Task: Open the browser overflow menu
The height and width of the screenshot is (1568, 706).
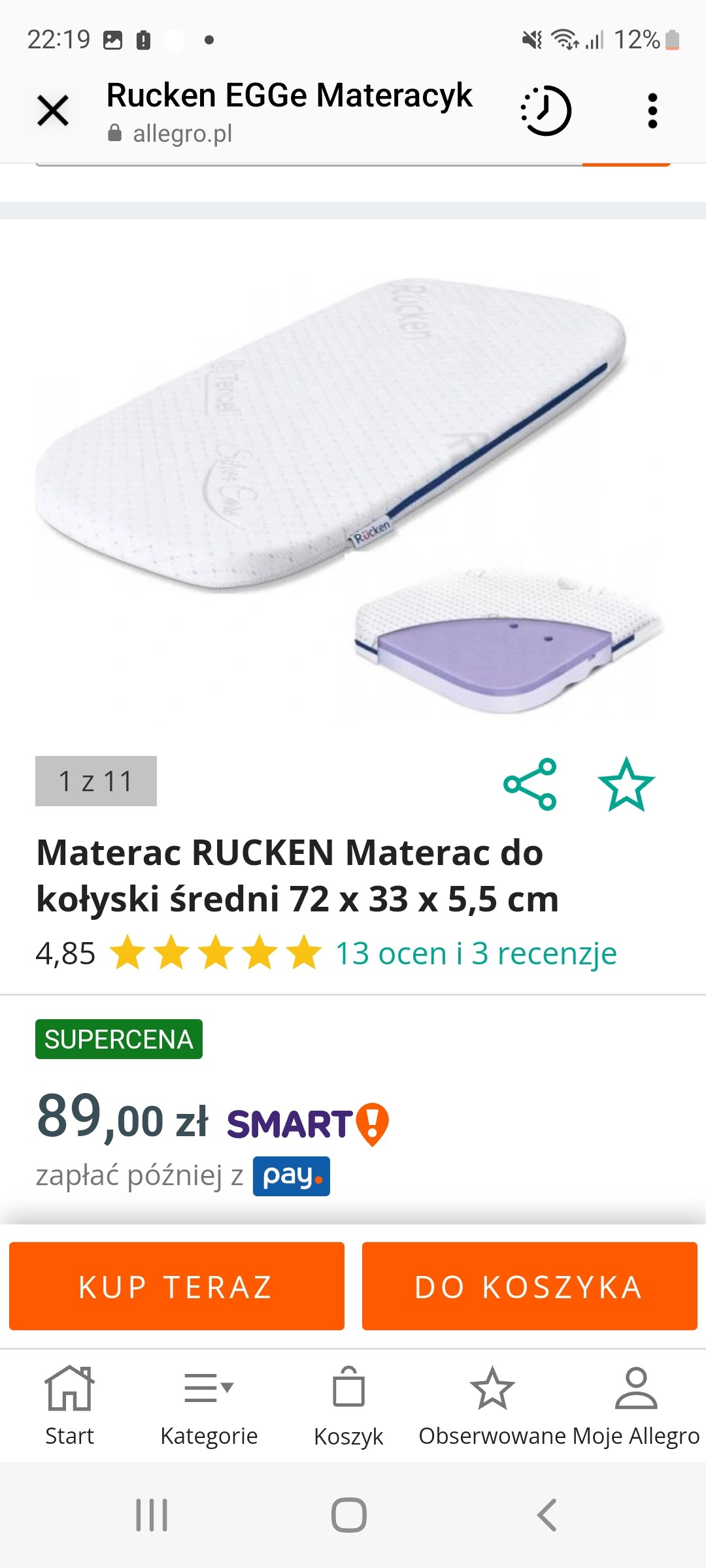Action: coord(652,110)
